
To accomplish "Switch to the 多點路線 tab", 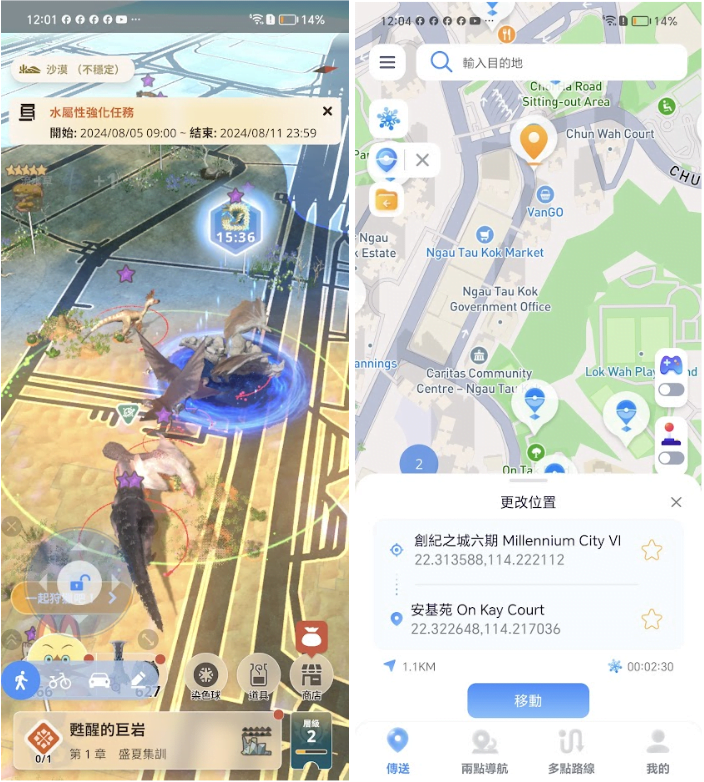I will [x=571, y=753].
